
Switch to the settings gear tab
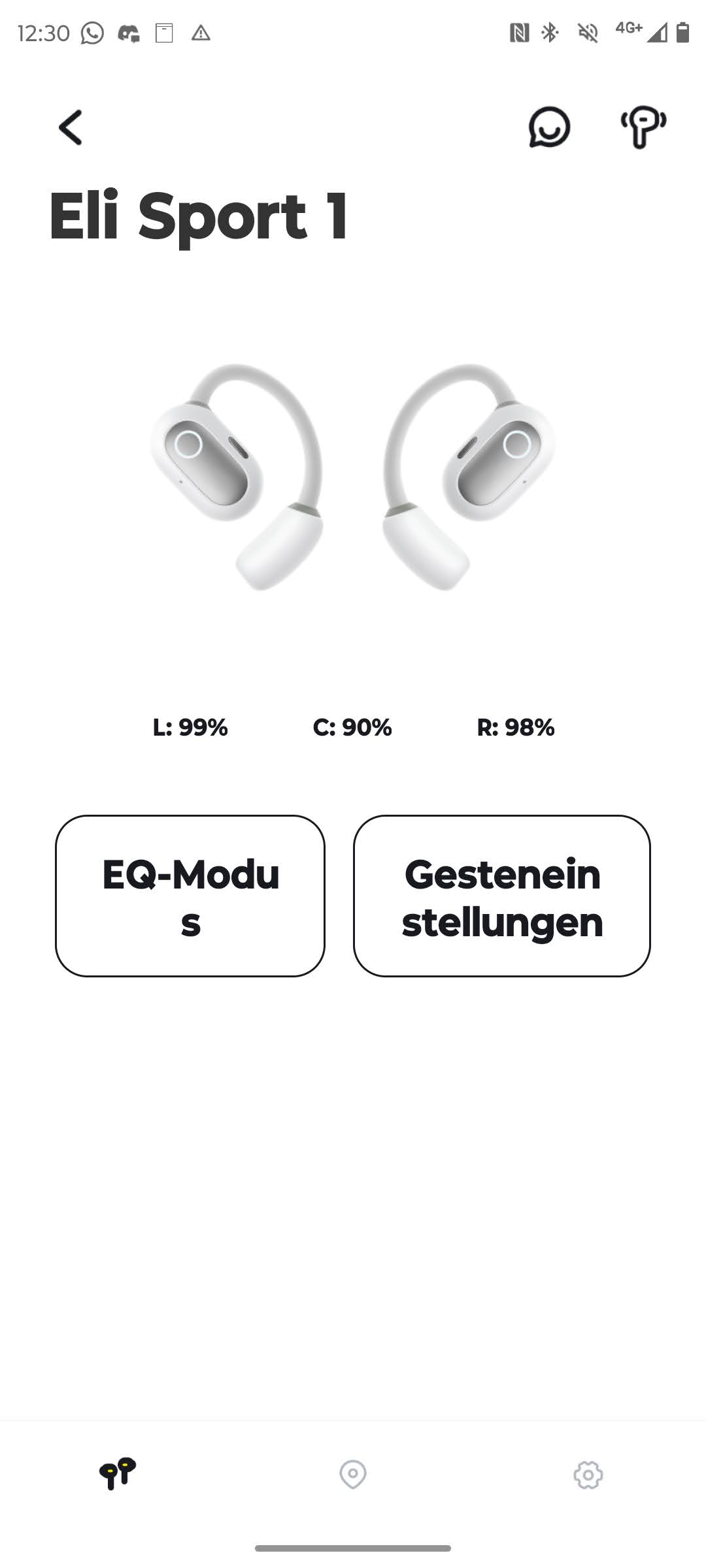coord(588,1475)
